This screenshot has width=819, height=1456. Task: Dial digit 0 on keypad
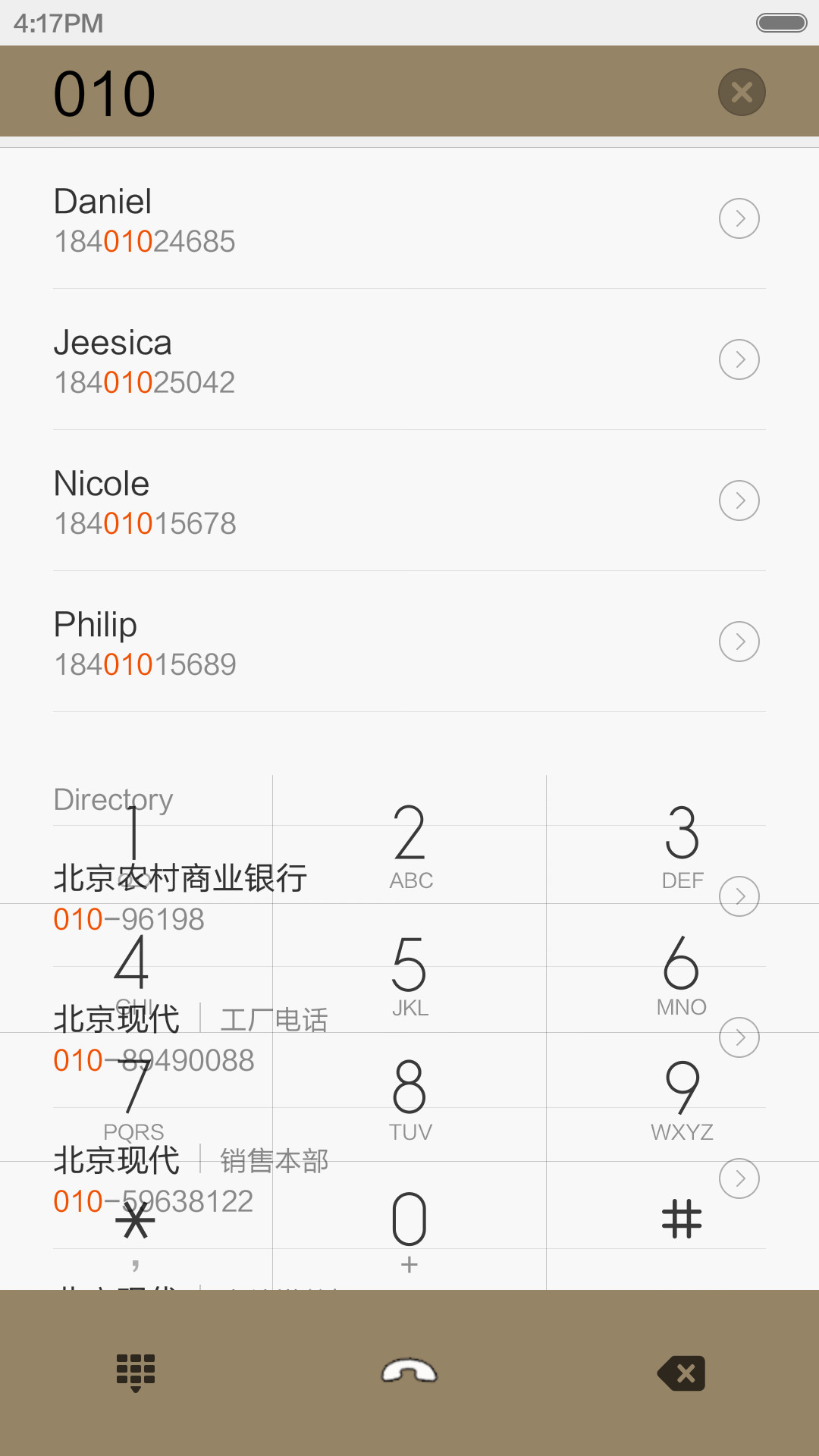[x=409, y=1225]
